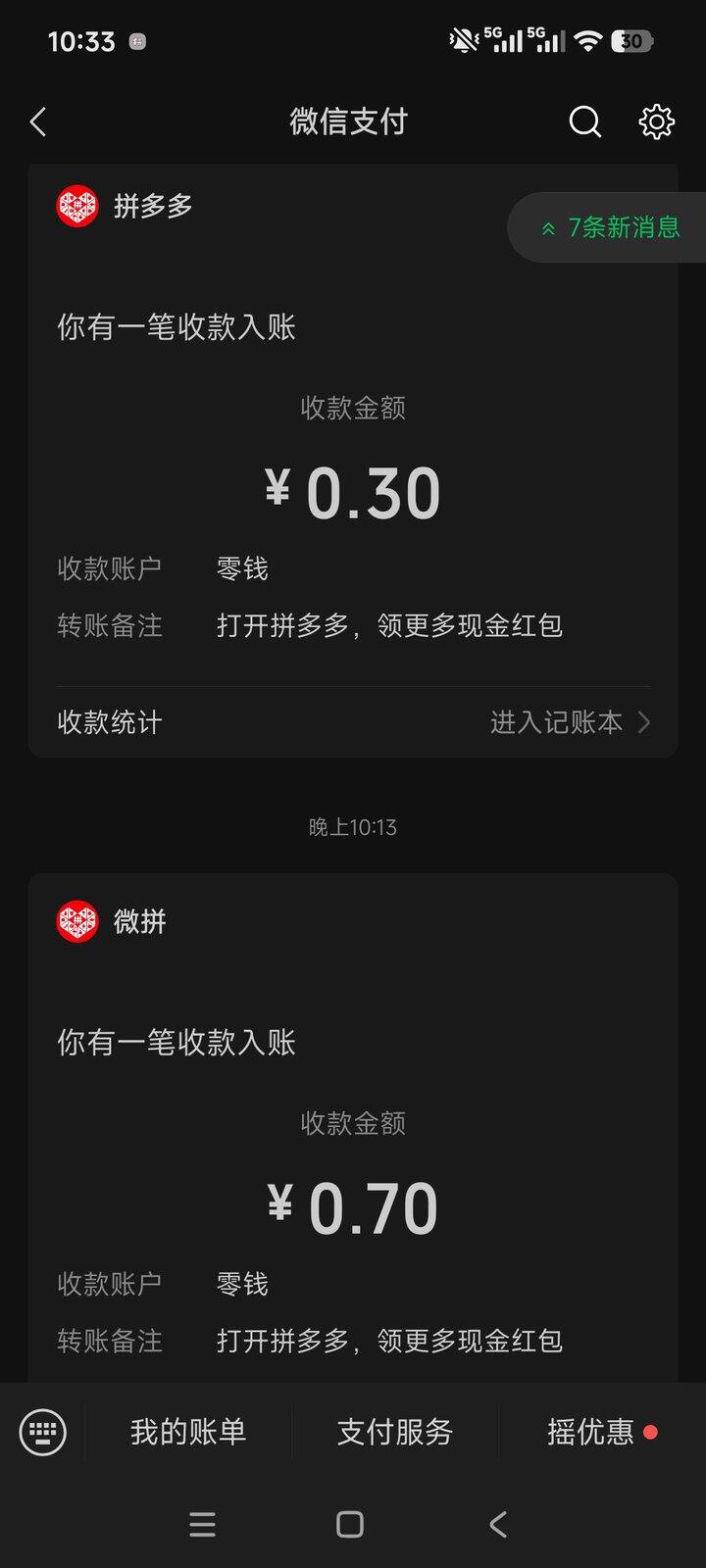The width and height of the screenshot is (706, 1568).
Task: Expand the chevron next to 进入记账本
Action: (644, 722)
